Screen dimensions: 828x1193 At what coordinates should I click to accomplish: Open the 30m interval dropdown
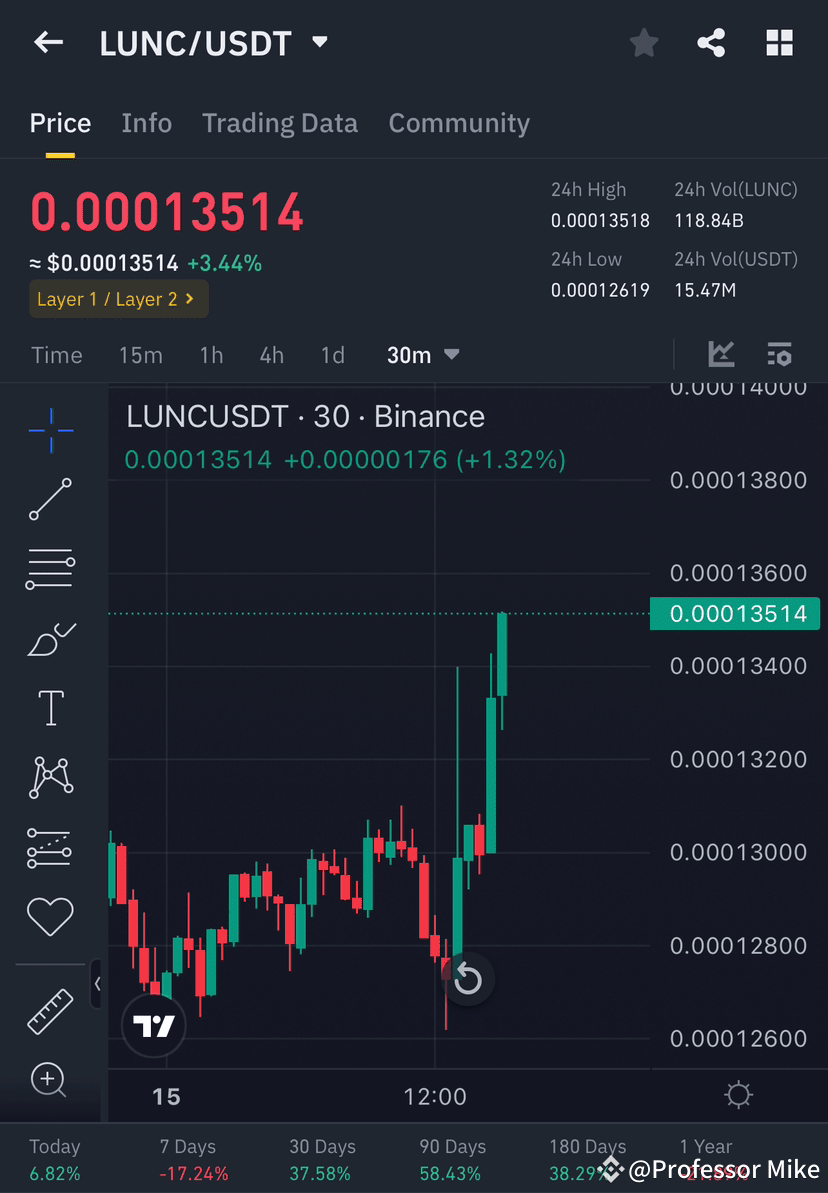[x=423, y=354]
